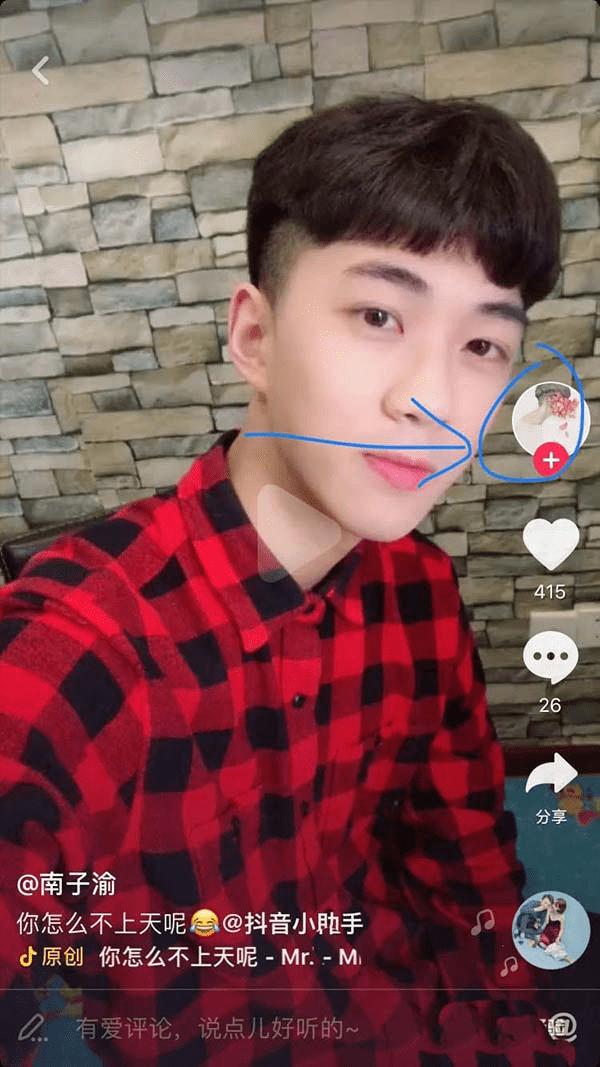Open the spinning music disc
Image resolution: width=600 pixels, height=1067 pixels.
550,927
